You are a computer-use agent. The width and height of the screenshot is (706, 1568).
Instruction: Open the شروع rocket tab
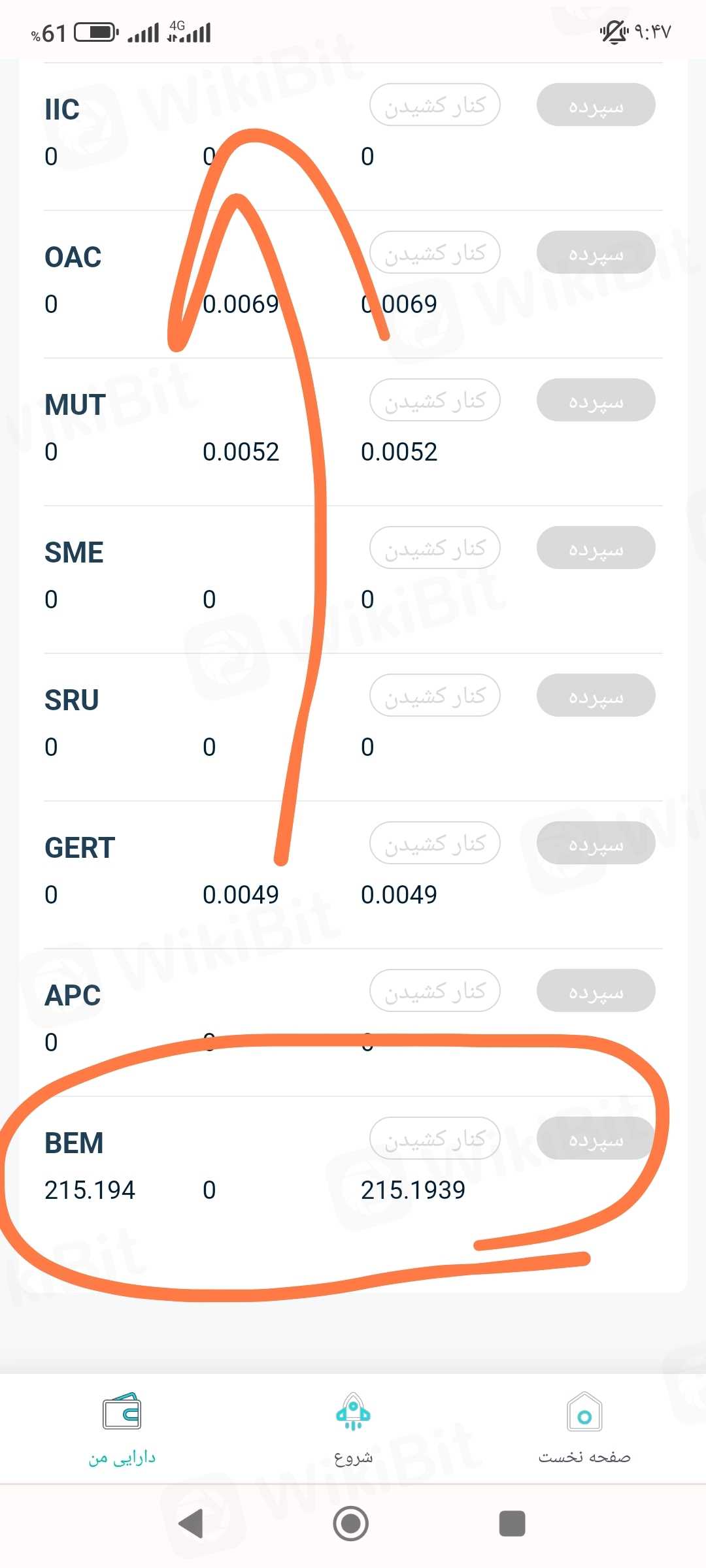(353, 1428)
